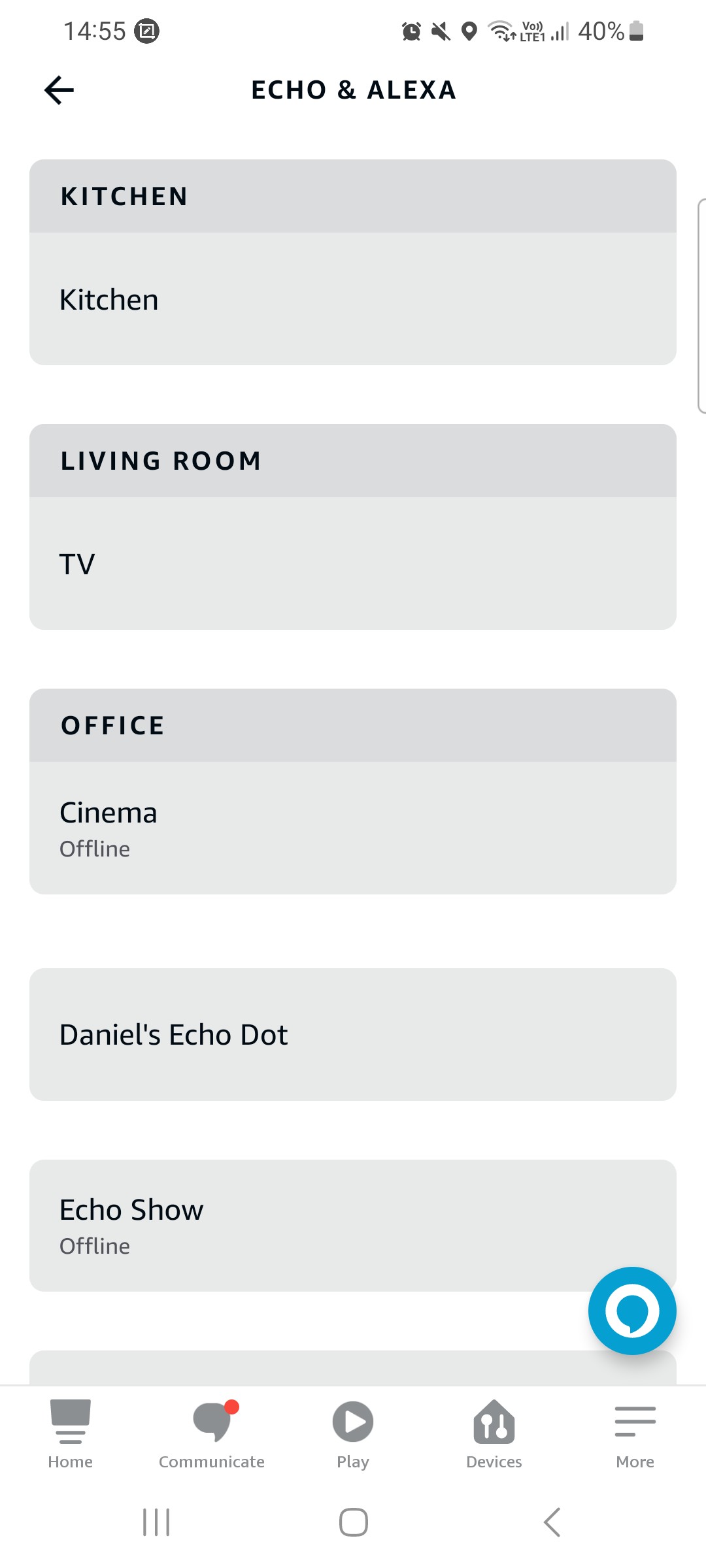Open the system recent apps view
706x1568 pixels.
(x=156, y=1522)
